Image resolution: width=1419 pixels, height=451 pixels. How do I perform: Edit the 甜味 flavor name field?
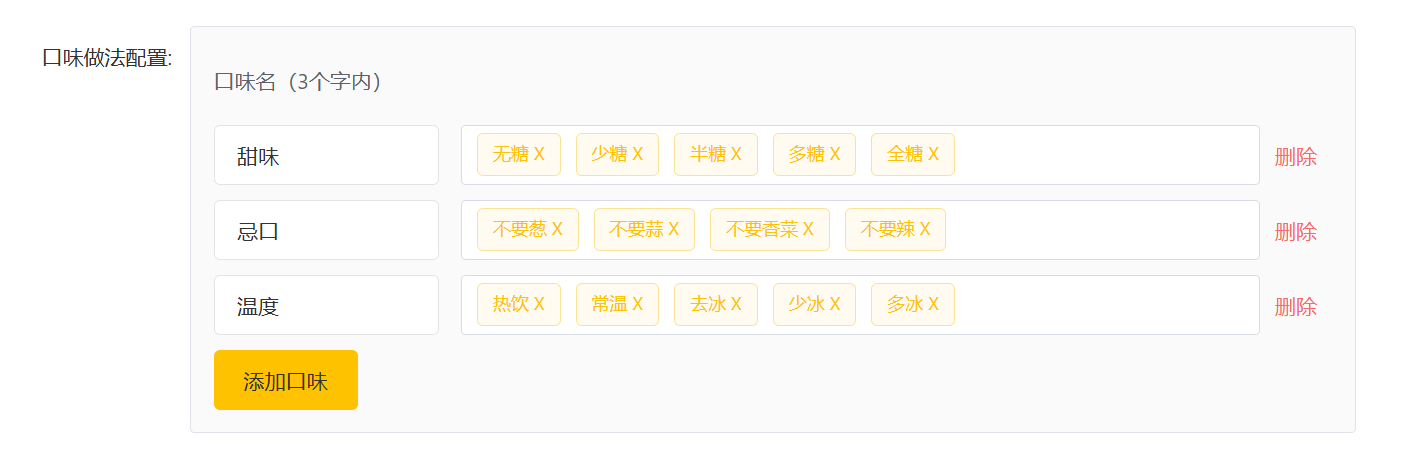[326, 155]
